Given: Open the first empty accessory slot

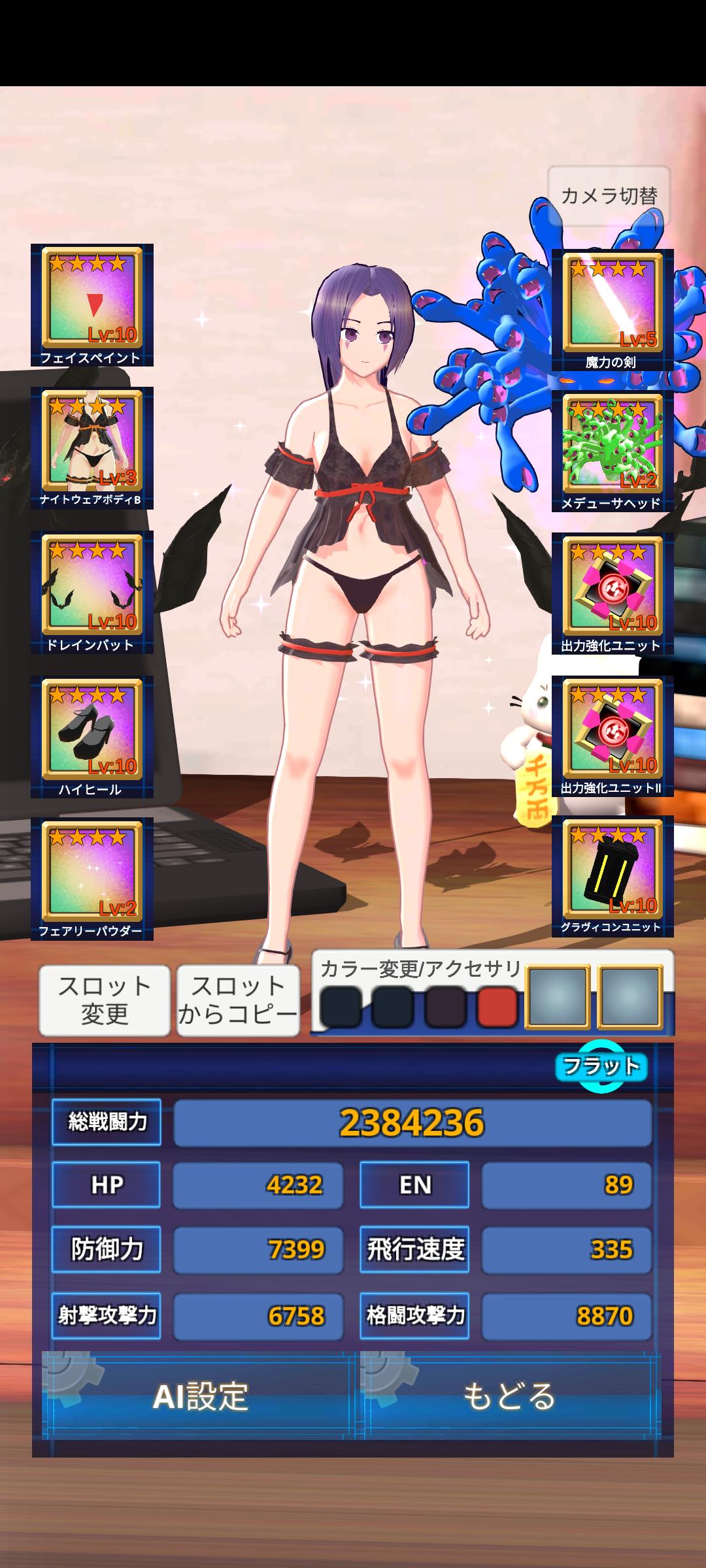Looking at the screenshot, I should click(558, 996).
